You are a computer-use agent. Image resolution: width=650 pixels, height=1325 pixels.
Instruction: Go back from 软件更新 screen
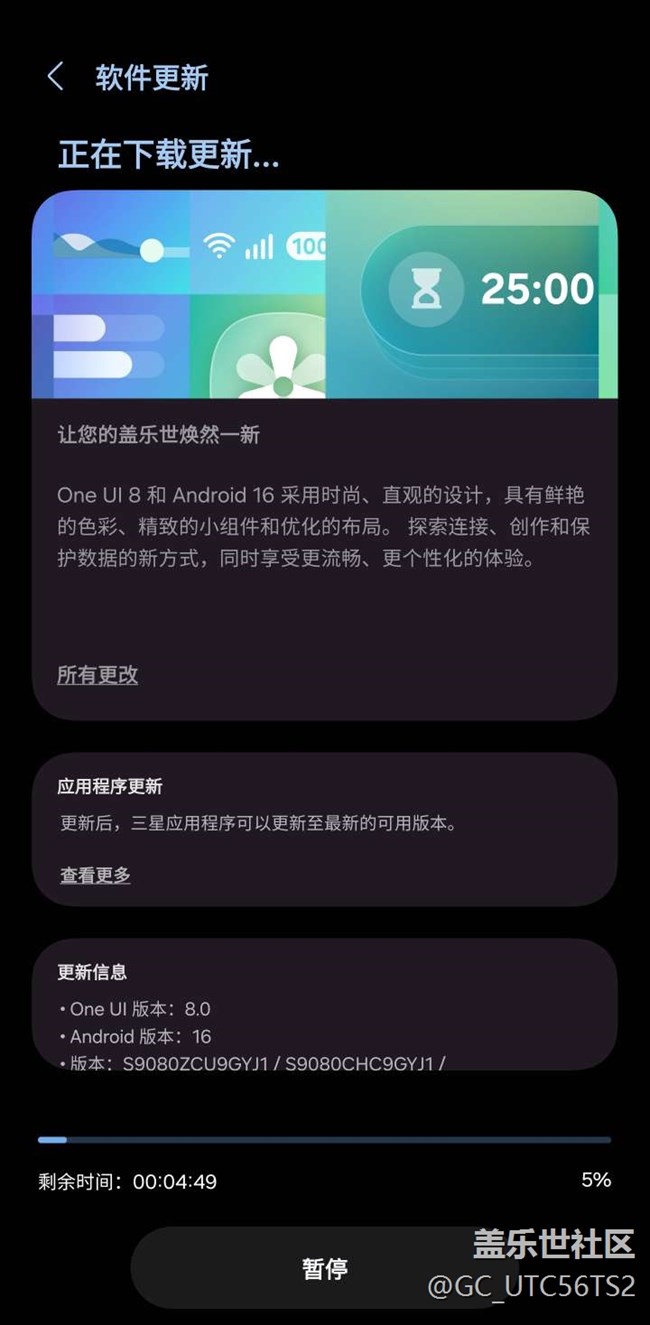(x=55, y=77)
